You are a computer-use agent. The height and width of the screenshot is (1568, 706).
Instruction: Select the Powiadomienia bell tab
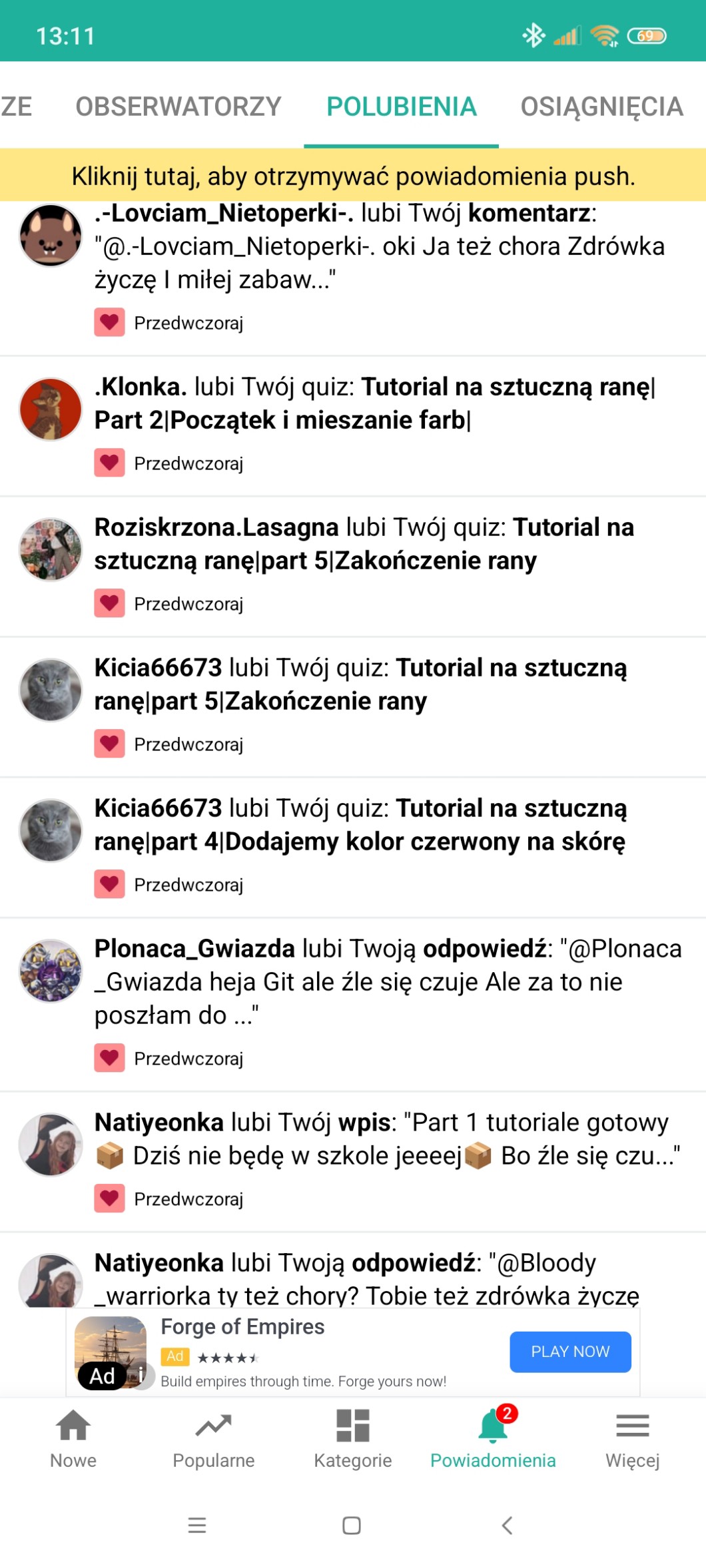click(493, 1439)
